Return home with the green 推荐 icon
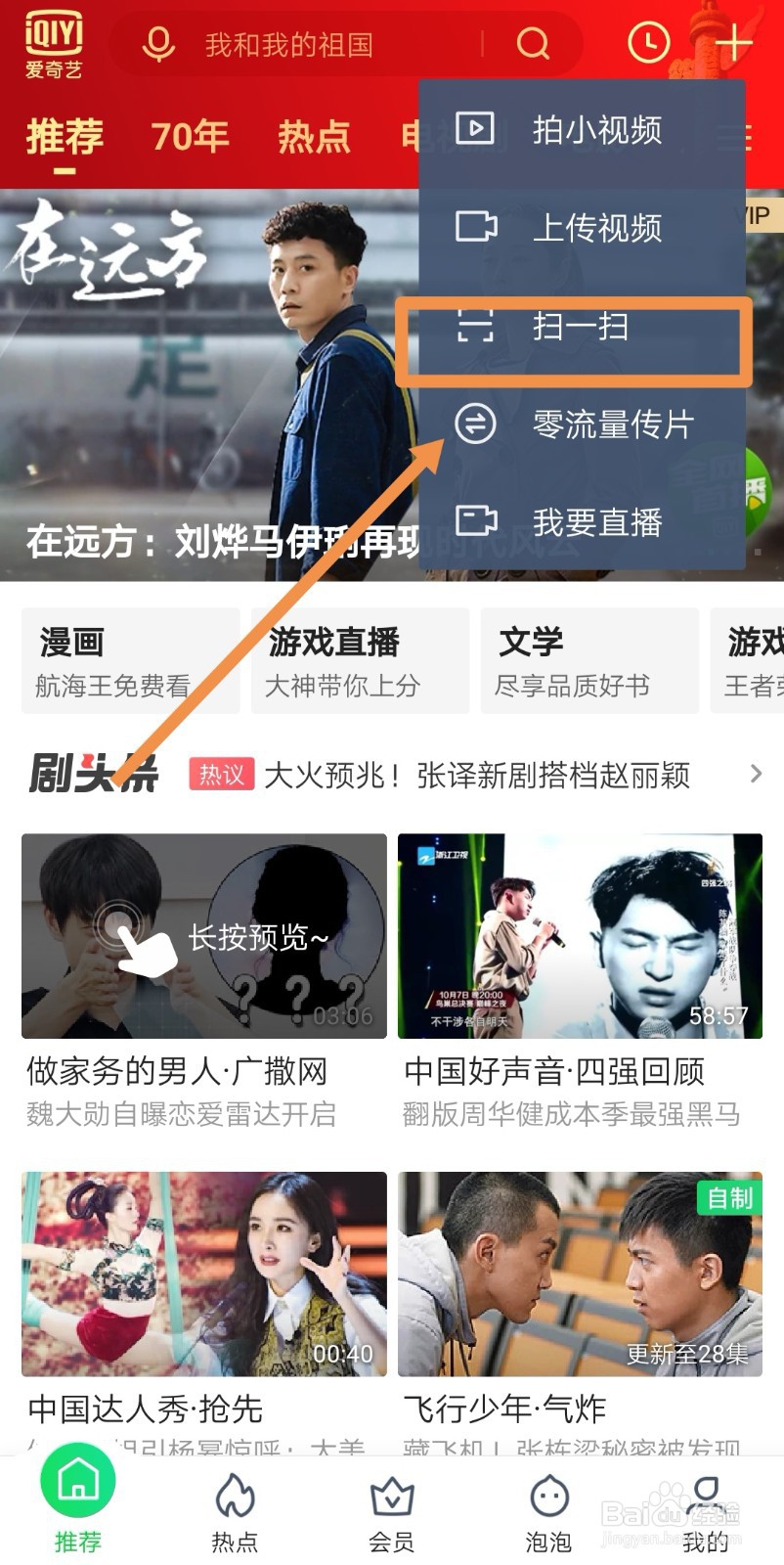 [x=77, y=1480]
